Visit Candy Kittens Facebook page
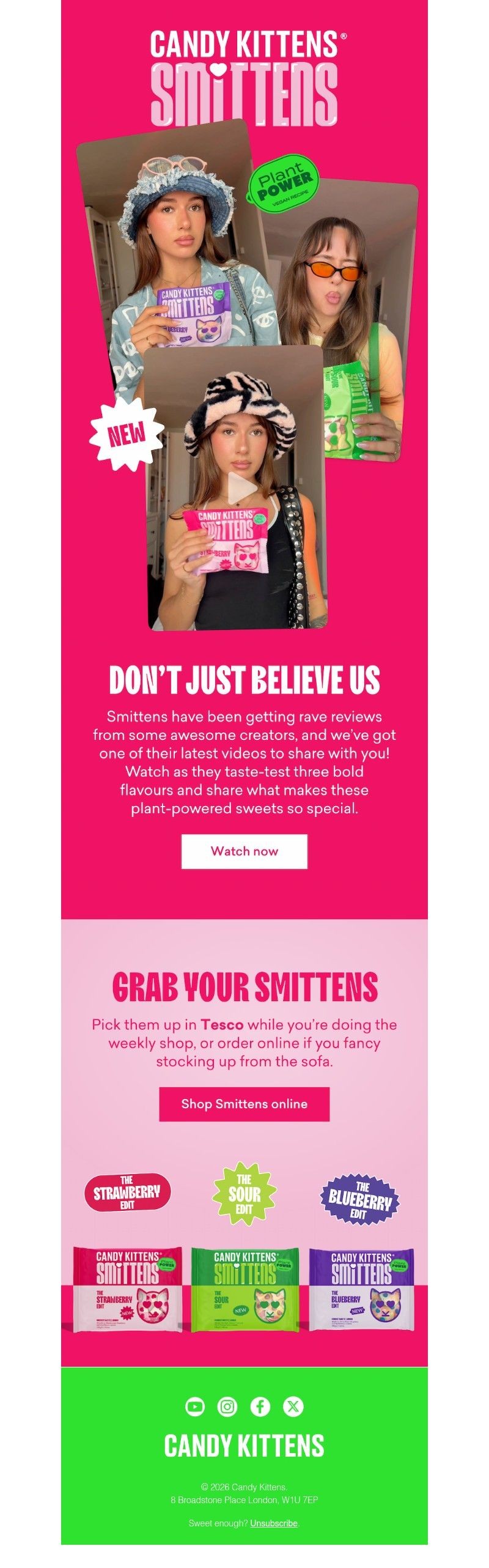This screenshot has width=489, height=1568. [x=260, y=1407]
